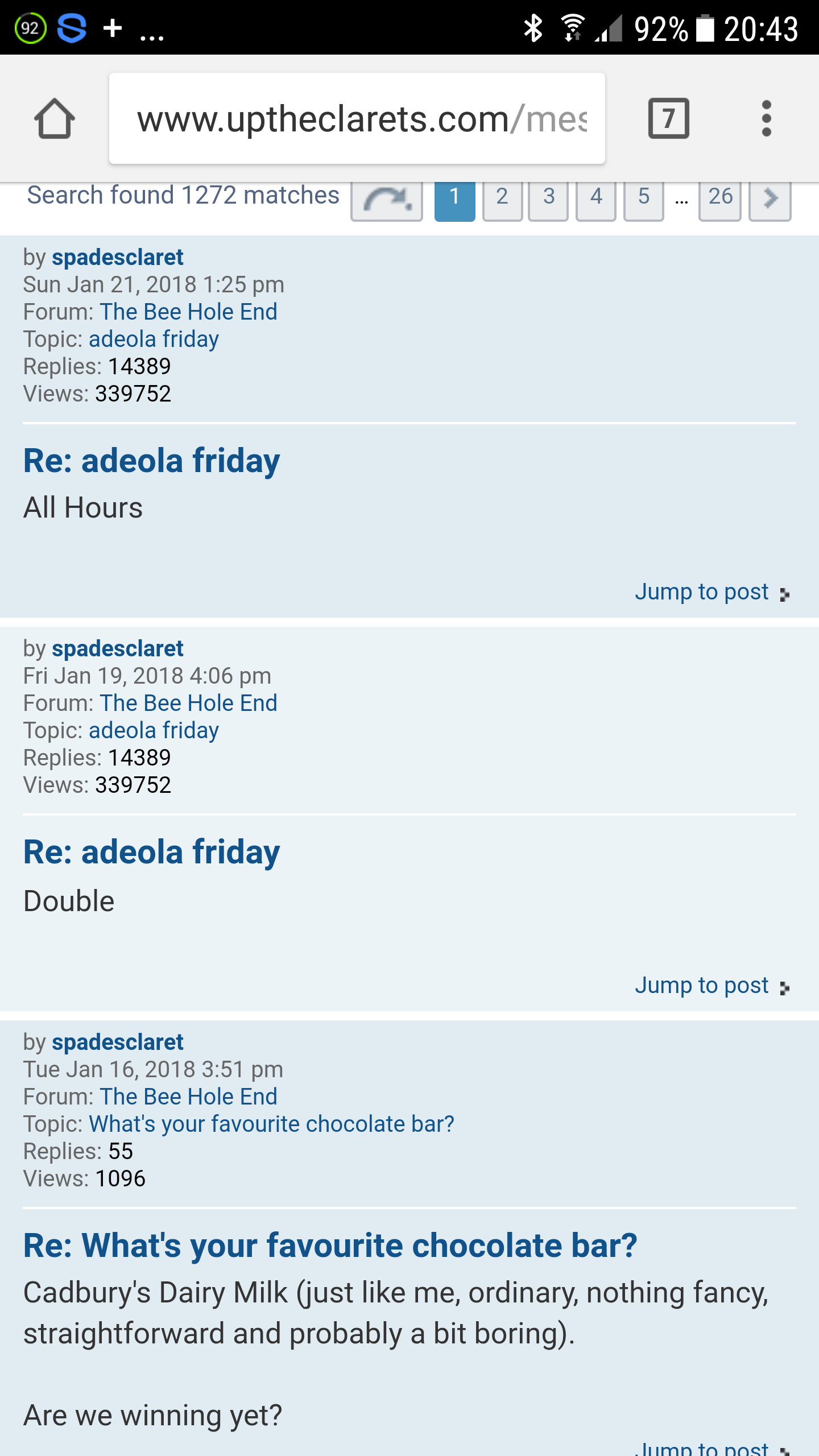Go to results page 2
819x1456 pixels.
point(502,198)
